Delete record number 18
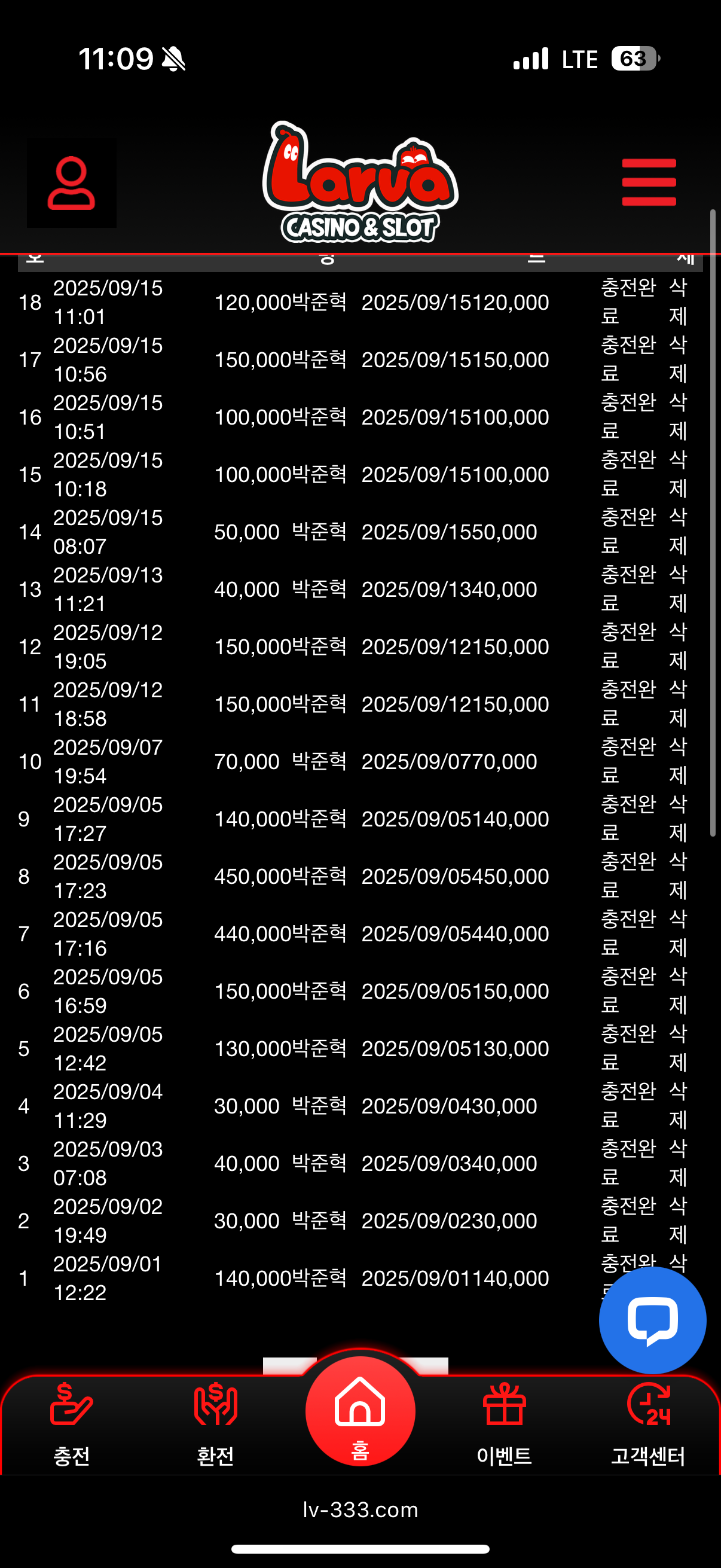 678,302
